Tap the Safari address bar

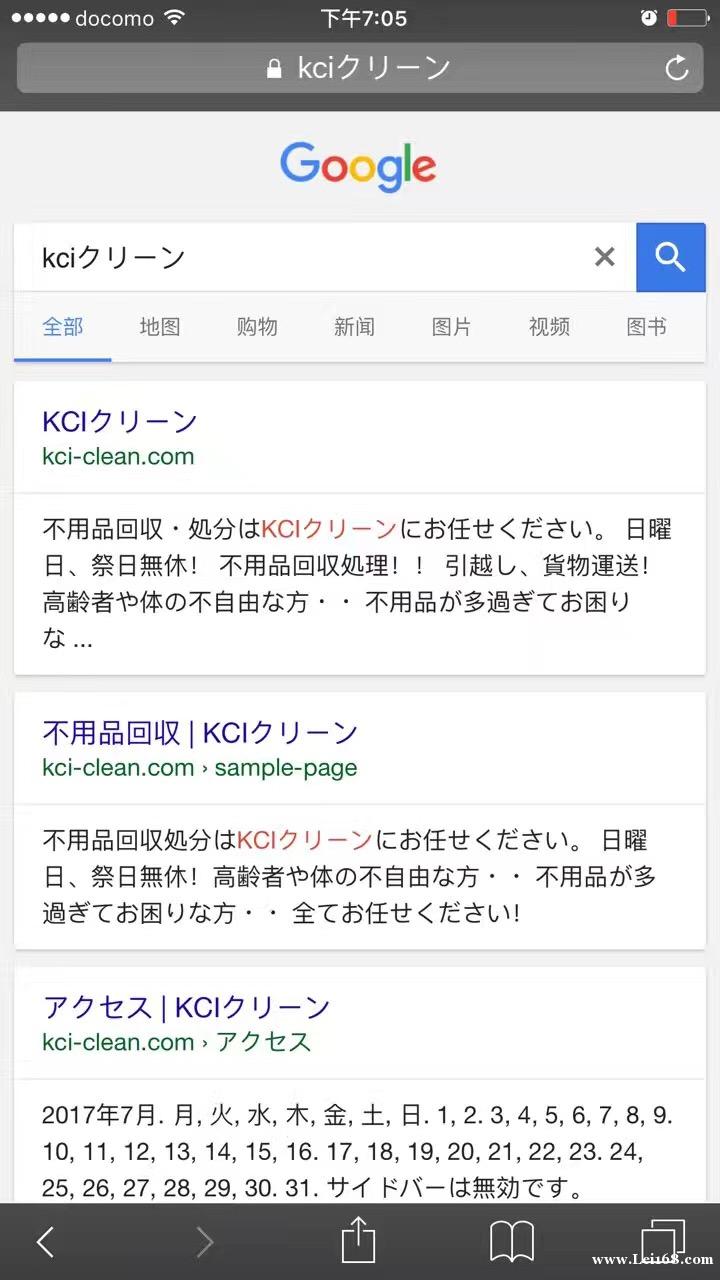click(359, 68)
